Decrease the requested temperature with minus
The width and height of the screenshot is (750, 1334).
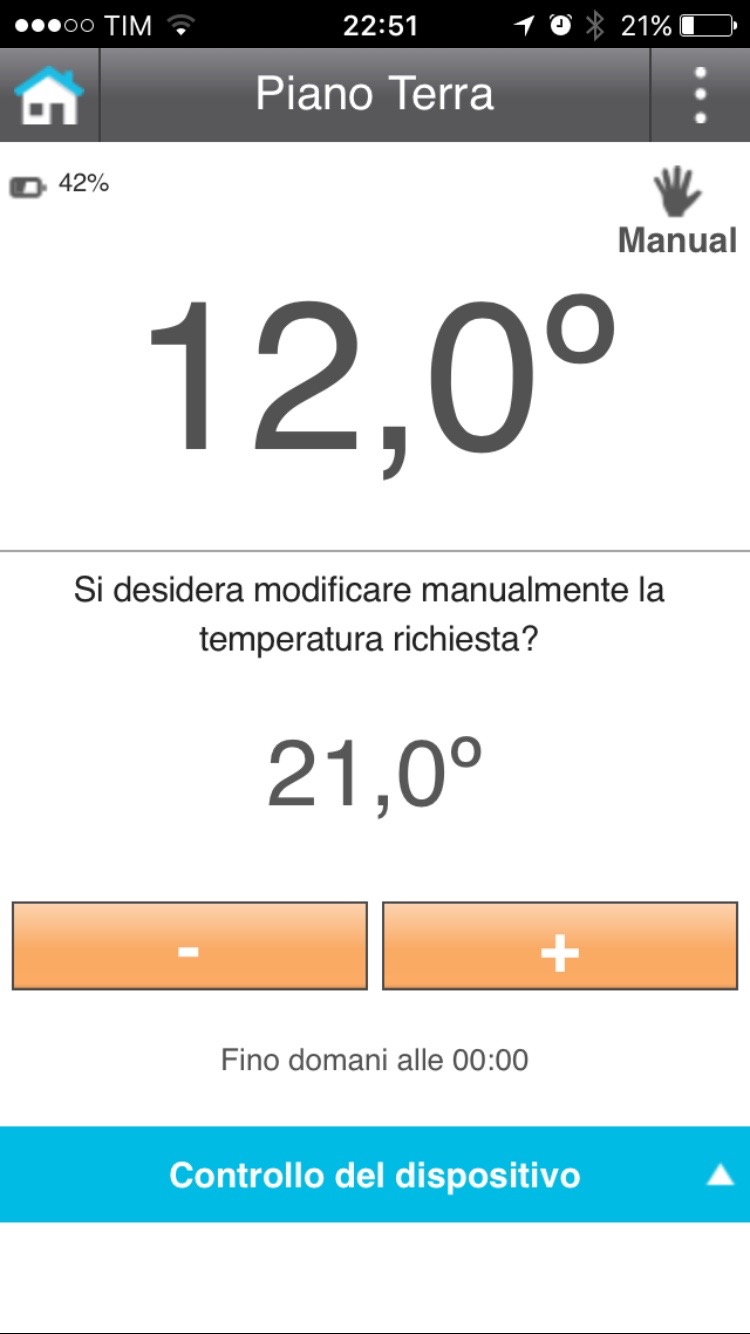click(189, 946)
